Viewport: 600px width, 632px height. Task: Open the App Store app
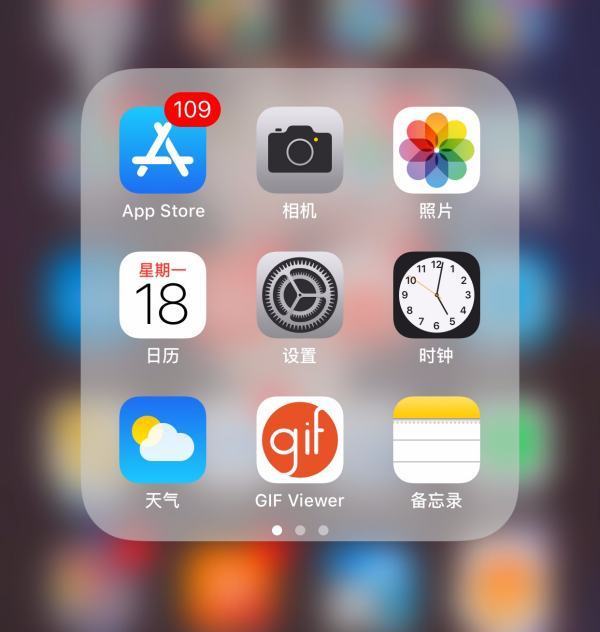[x=163, y=150]
